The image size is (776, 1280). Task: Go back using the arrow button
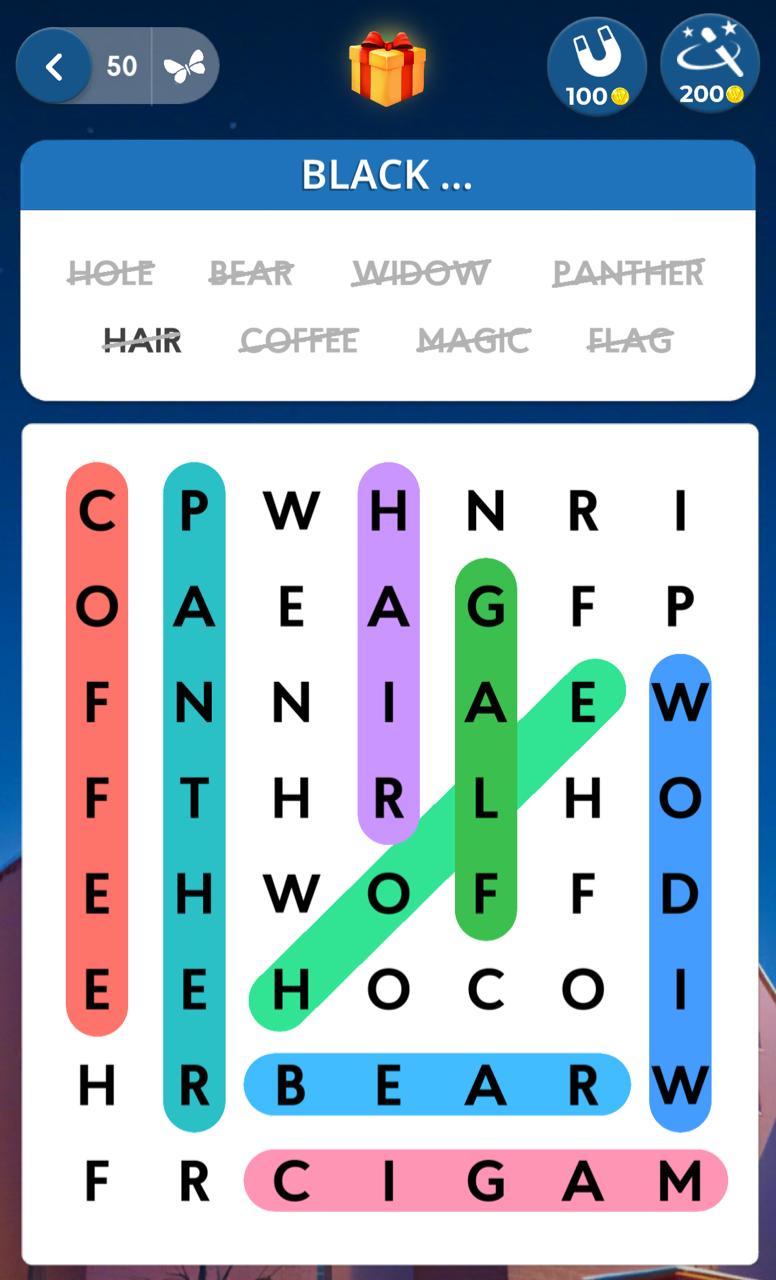click(54, 67)
